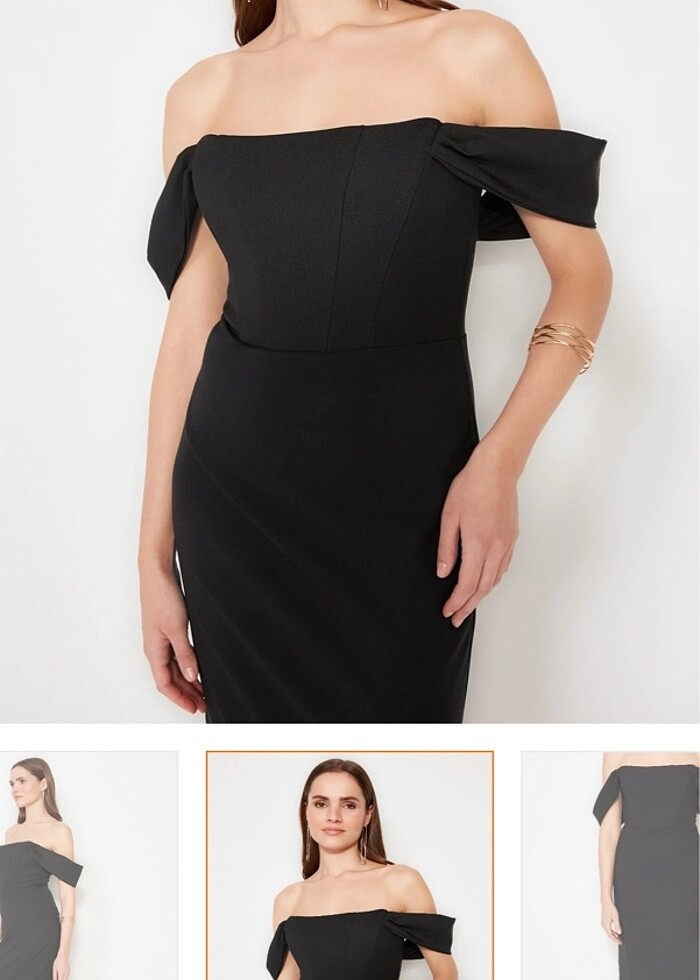Enlarge the main black dress photo

pos(350,360)
